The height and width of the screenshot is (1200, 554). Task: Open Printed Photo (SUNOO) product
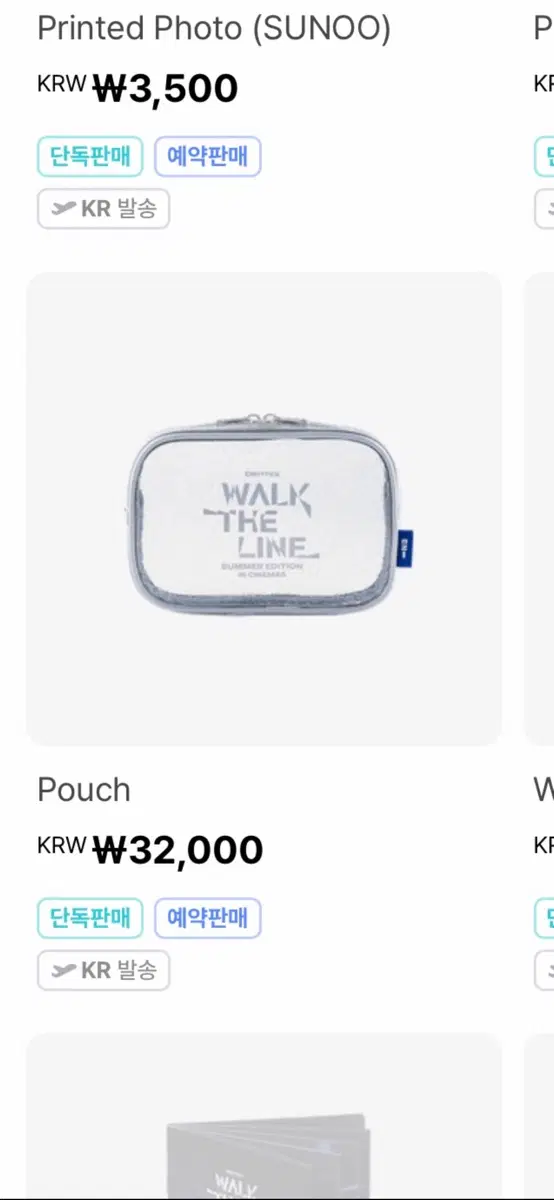214,29
